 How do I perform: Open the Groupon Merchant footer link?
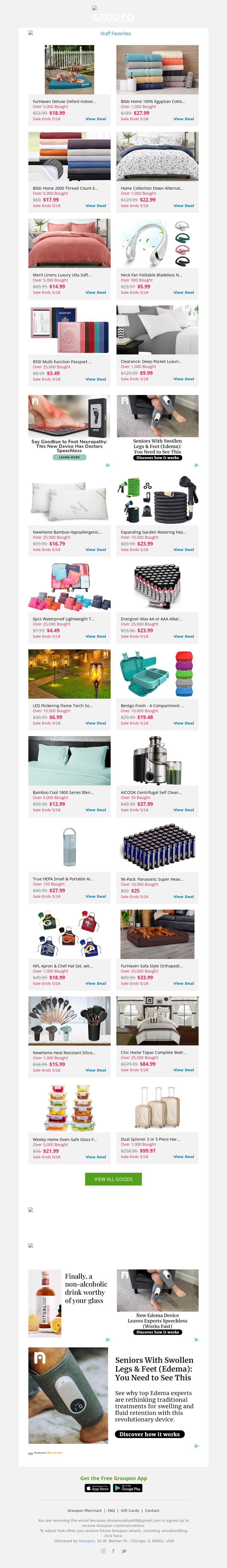tap(85, 1510)
